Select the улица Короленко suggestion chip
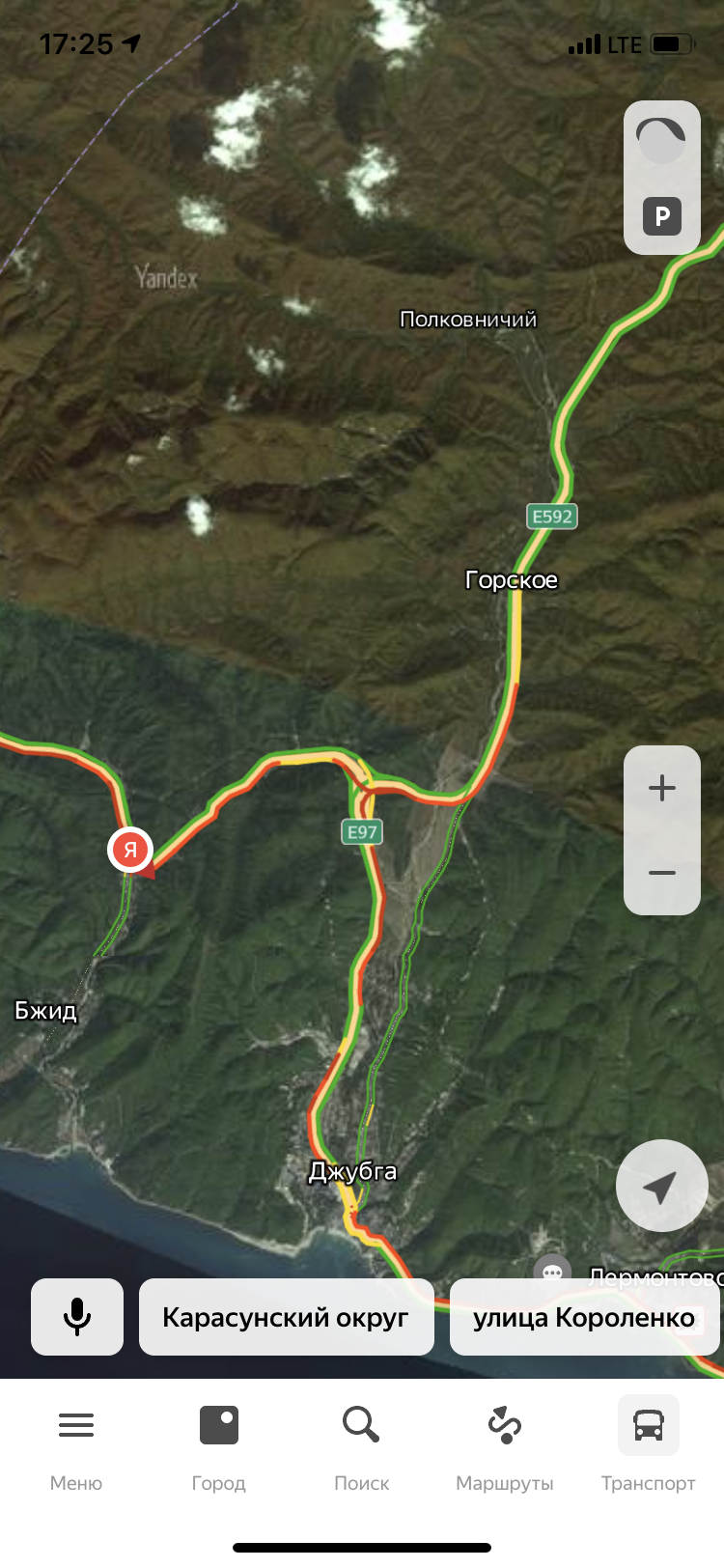The image size is (724, 1568). [584, 1317]
